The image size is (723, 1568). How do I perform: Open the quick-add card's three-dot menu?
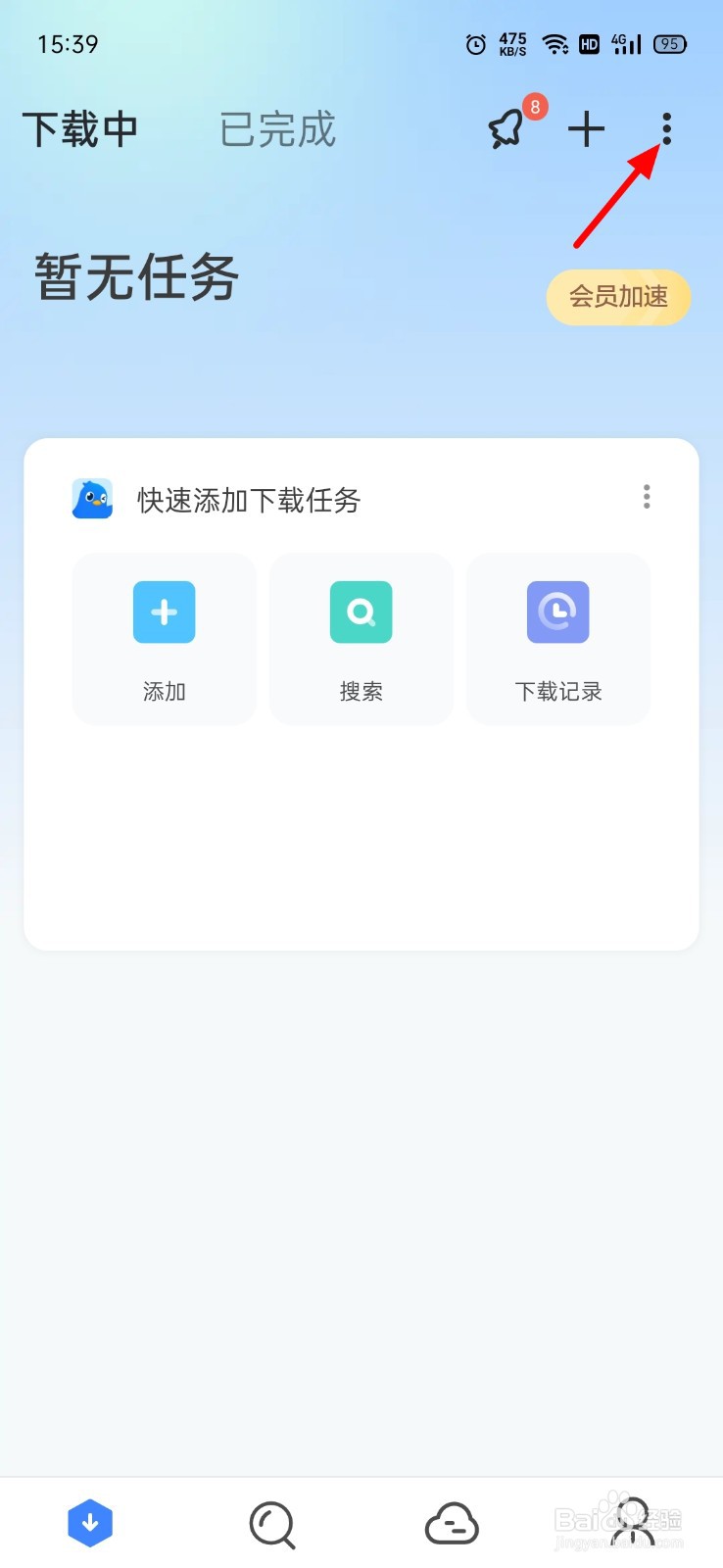click(647, 497)
